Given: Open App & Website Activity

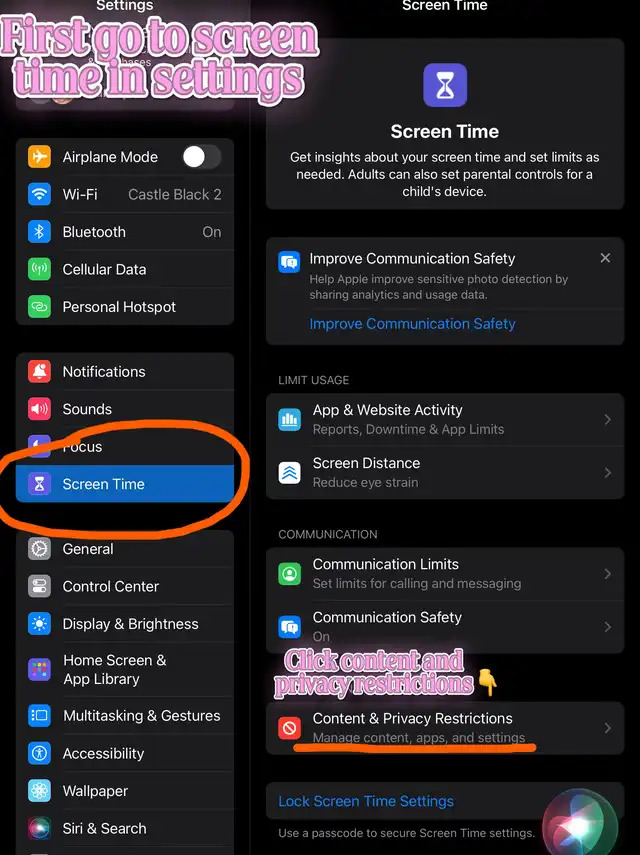Looking at the screenshot, I should tap(444, 419).
